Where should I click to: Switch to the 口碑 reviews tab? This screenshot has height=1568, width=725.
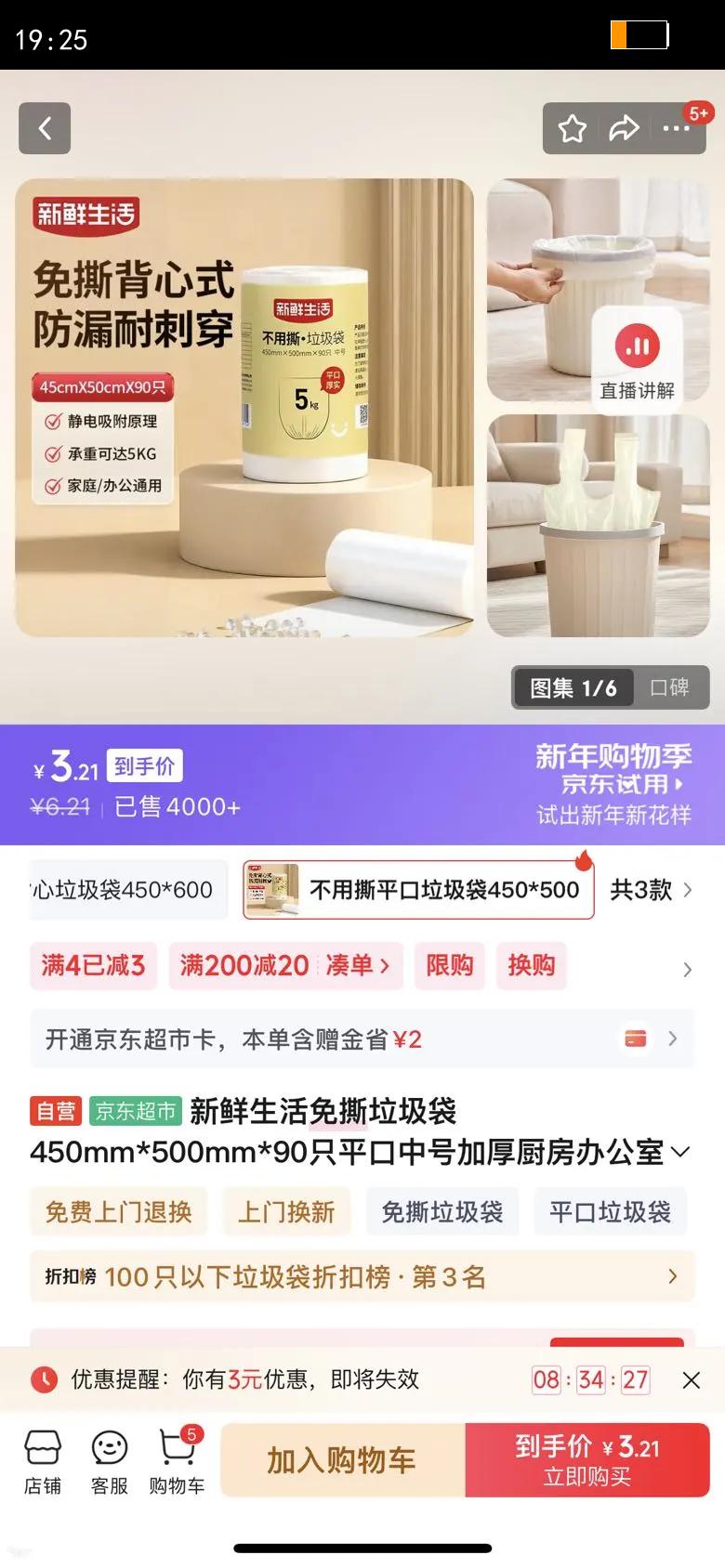pyautogui.click(x=671, y=687)
